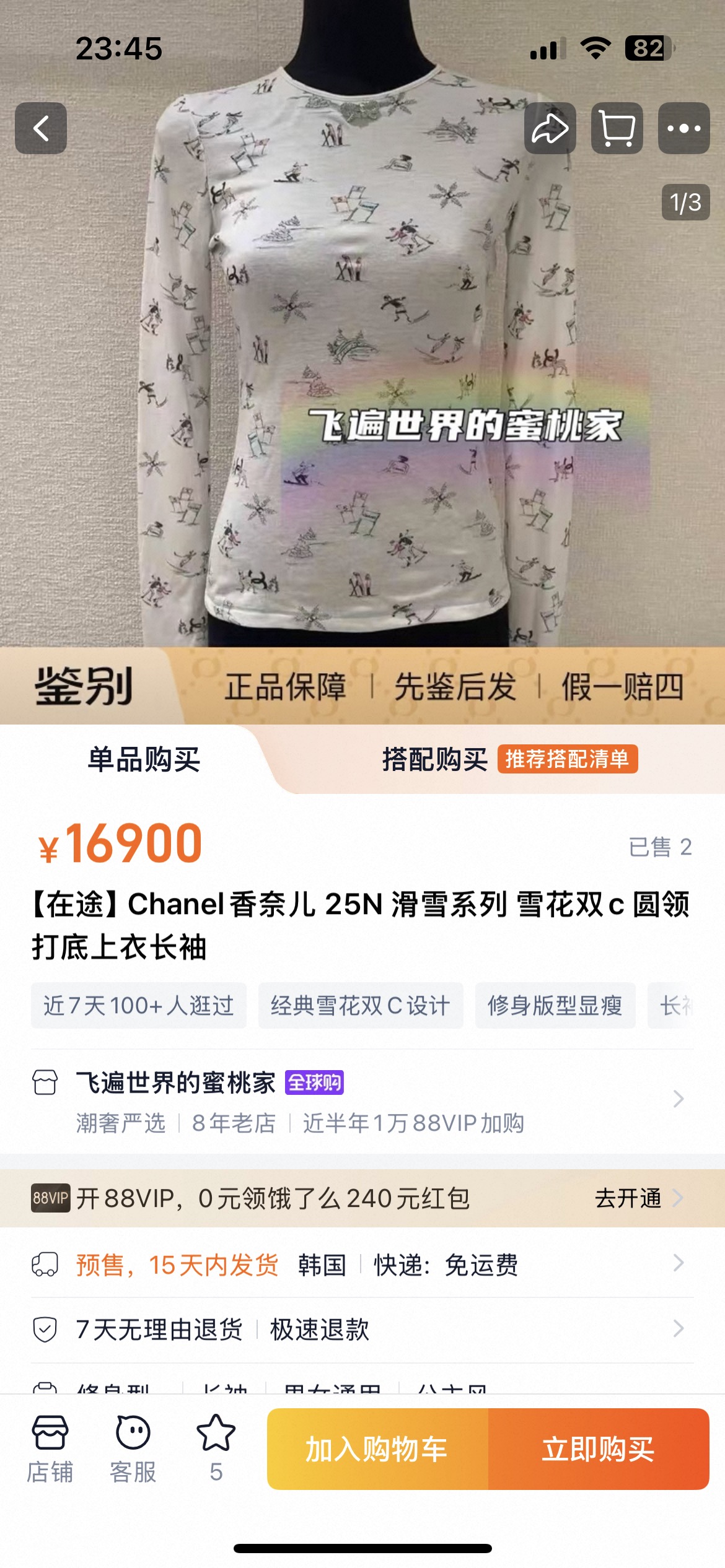Screen dimensions: 725x1568
Task: Tap the 经典雪花双C设计 chip
Action: click(360, 1005)
